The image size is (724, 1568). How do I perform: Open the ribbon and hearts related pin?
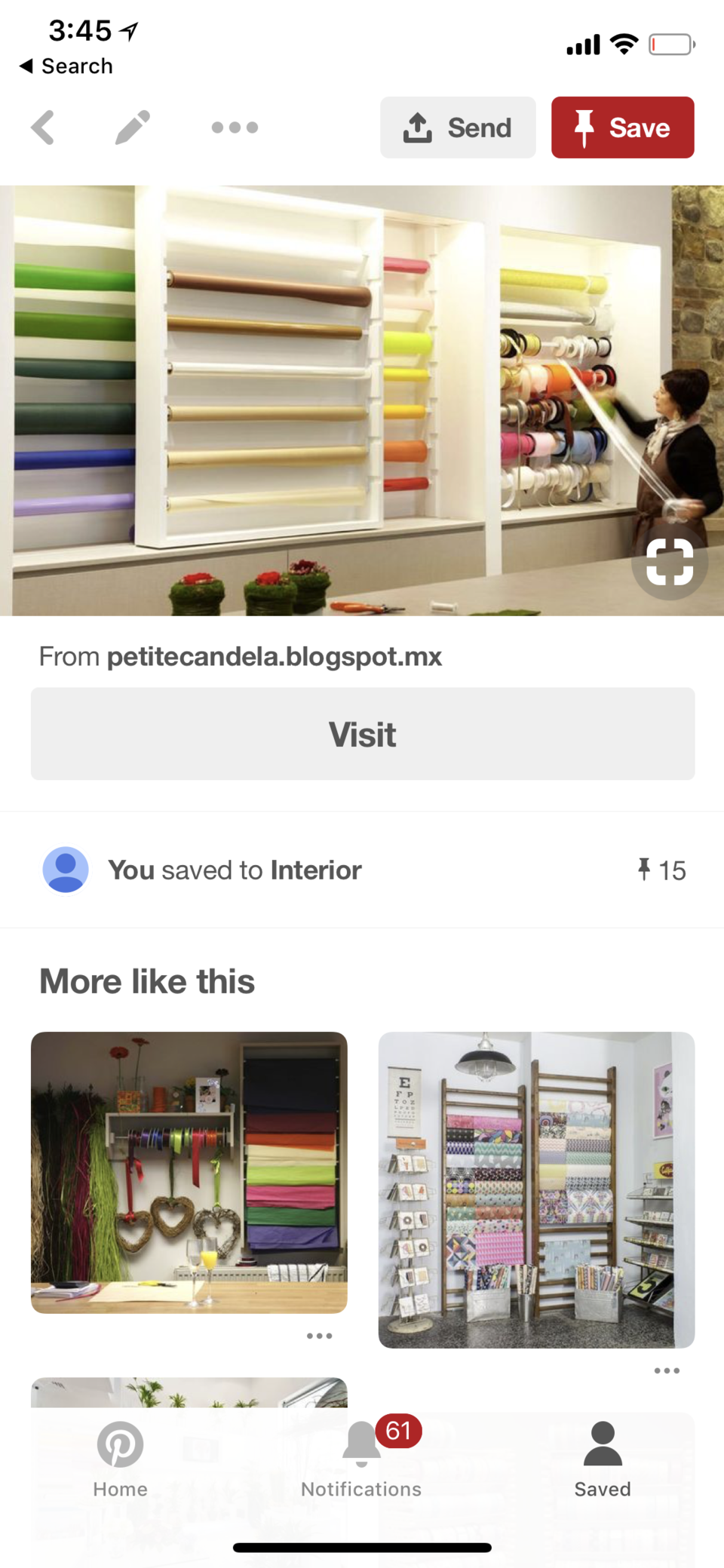[x=189, y=1172]
